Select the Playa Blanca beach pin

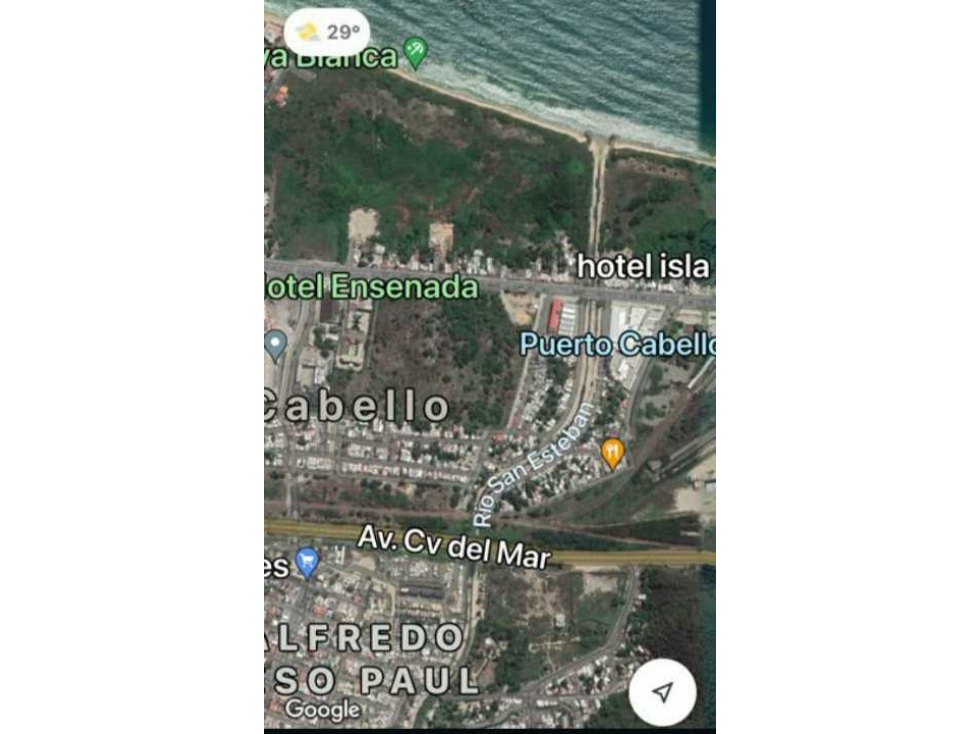coord(415,50)
